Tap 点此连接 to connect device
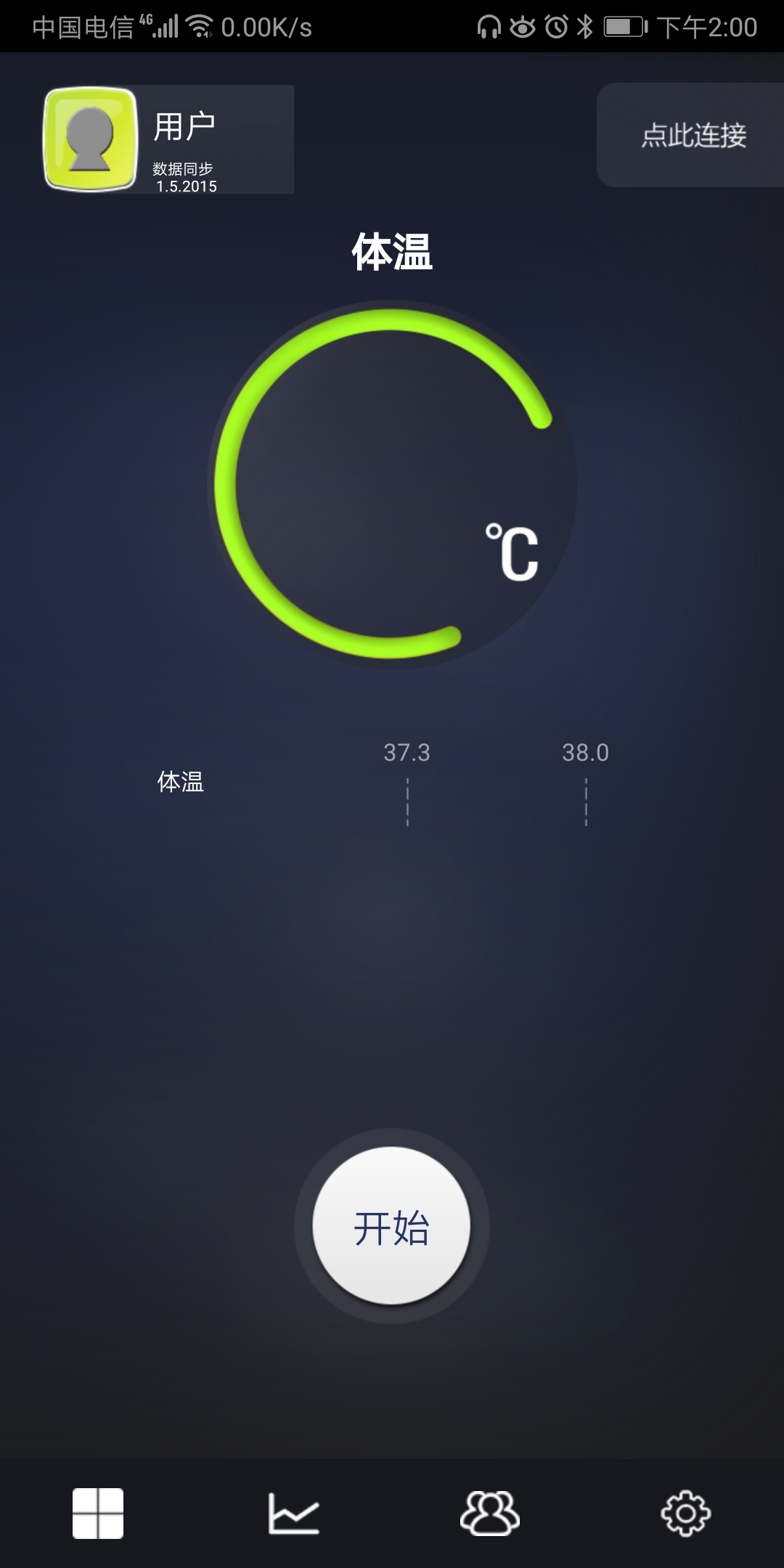 pyautogui.click(x=693, y=135)
